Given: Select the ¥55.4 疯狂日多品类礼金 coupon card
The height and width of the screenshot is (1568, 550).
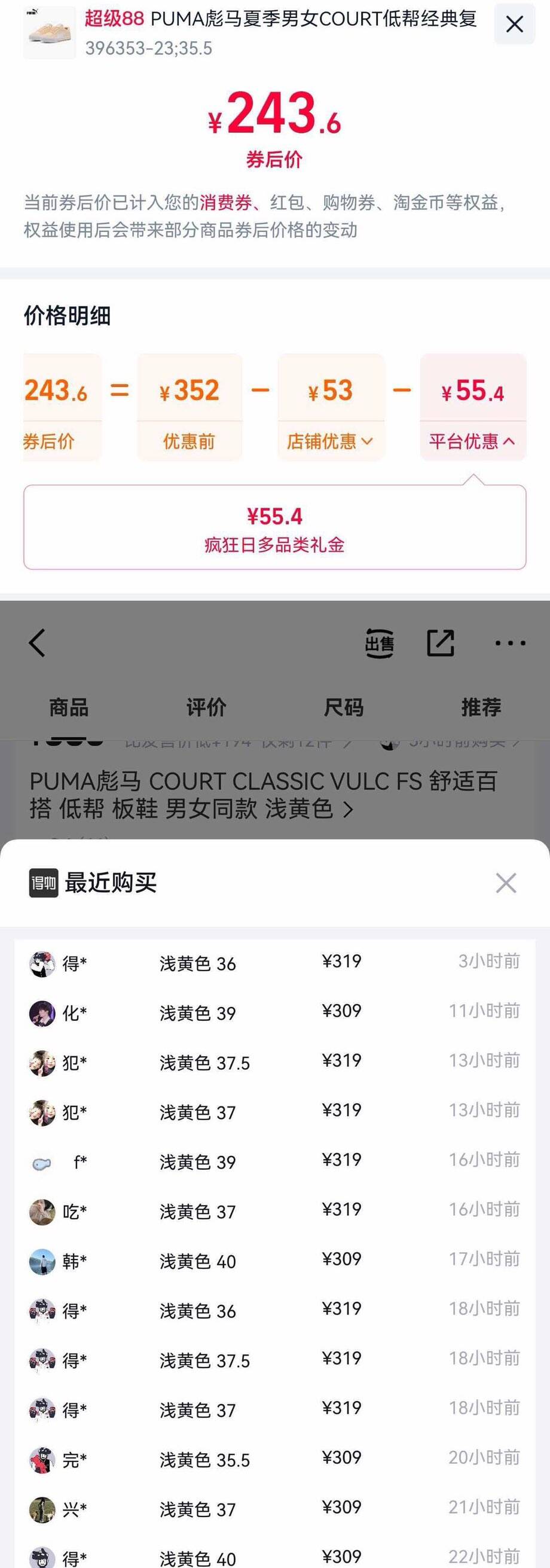Looking at the screenshot, I should pyautogui.click(x=274, y=530).
